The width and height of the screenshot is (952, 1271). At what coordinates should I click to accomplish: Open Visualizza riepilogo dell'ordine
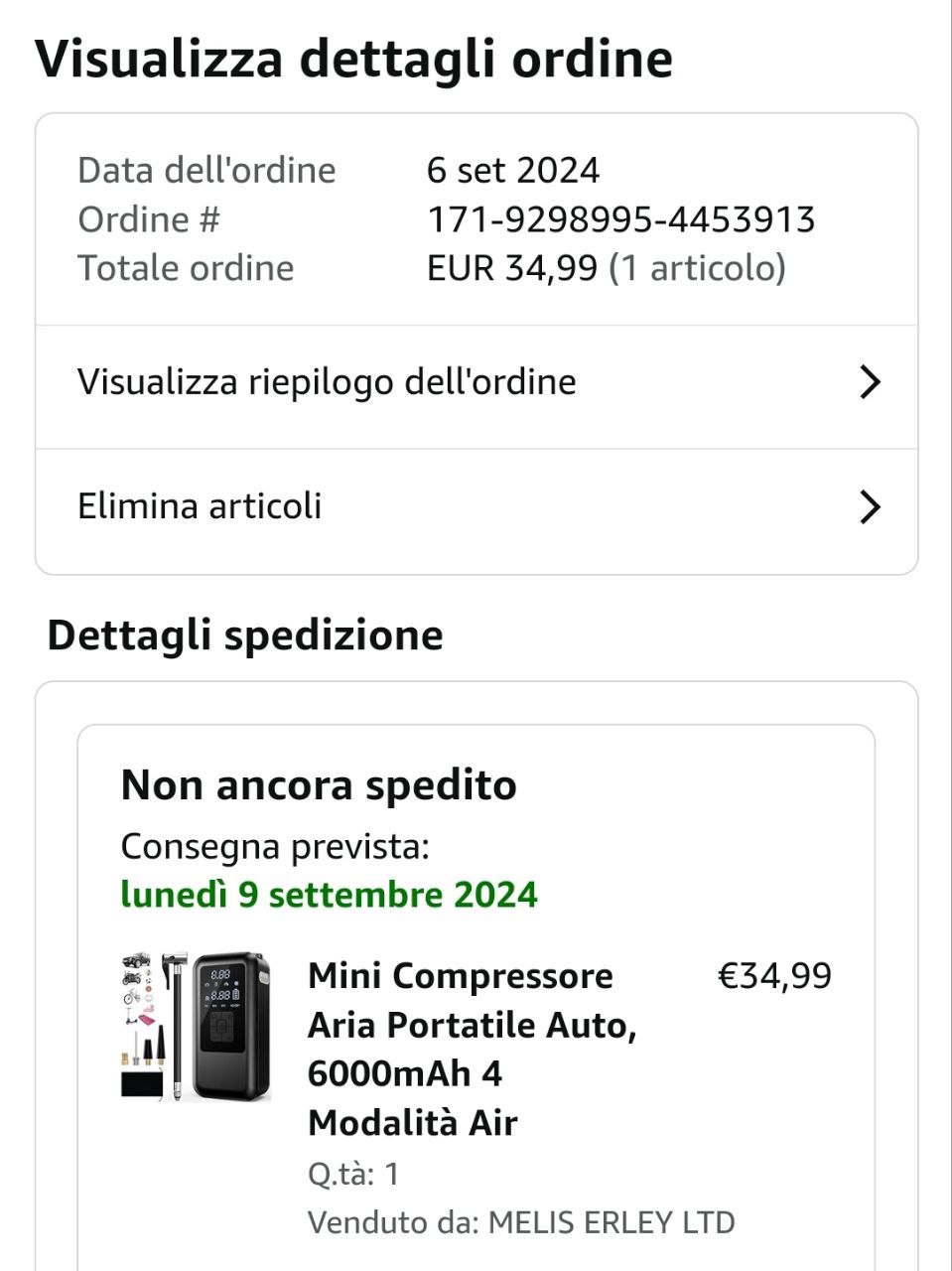click(x=476, y=382)
